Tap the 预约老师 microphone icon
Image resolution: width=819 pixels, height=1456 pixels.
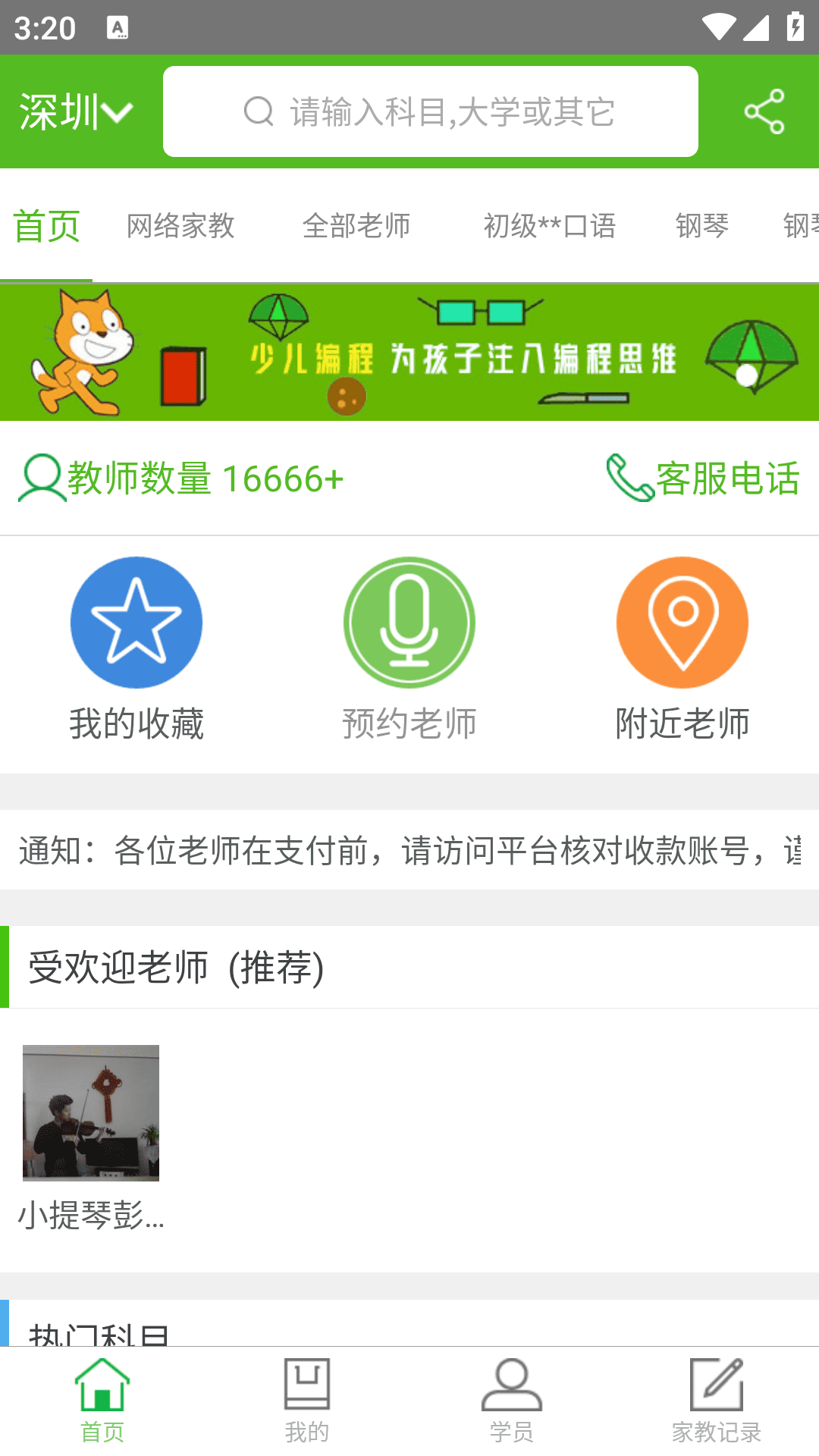(409, 622)
